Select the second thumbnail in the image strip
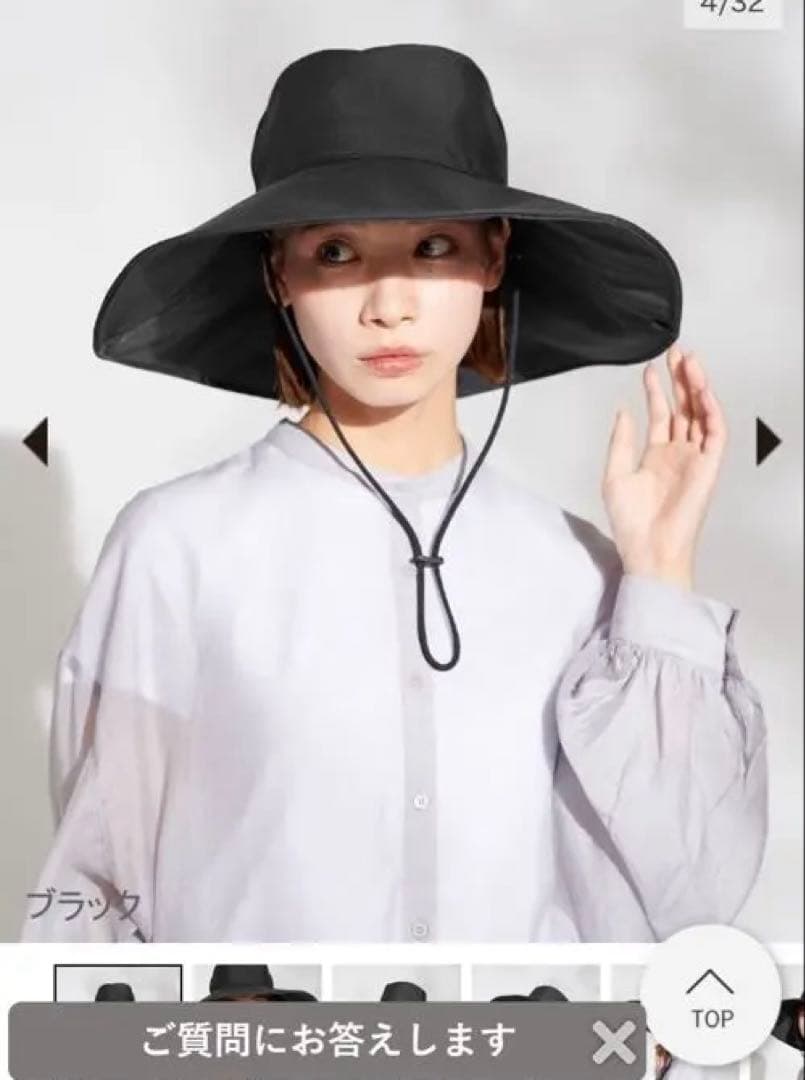805x1080 pixels. [257, 982]
